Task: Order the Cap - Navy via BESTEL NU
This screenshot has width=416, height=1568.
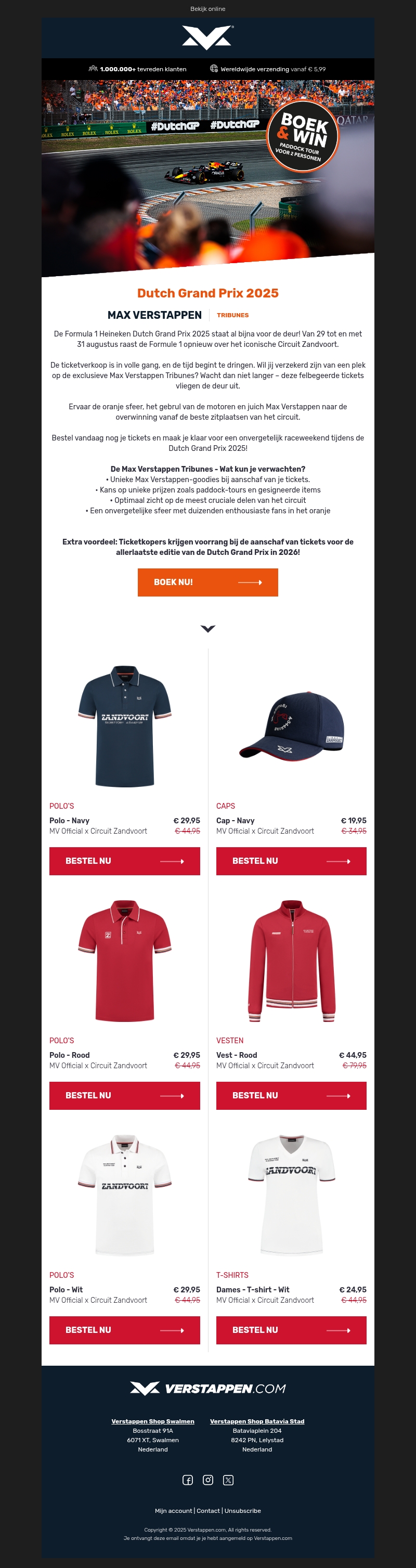Action: point(291,861)
